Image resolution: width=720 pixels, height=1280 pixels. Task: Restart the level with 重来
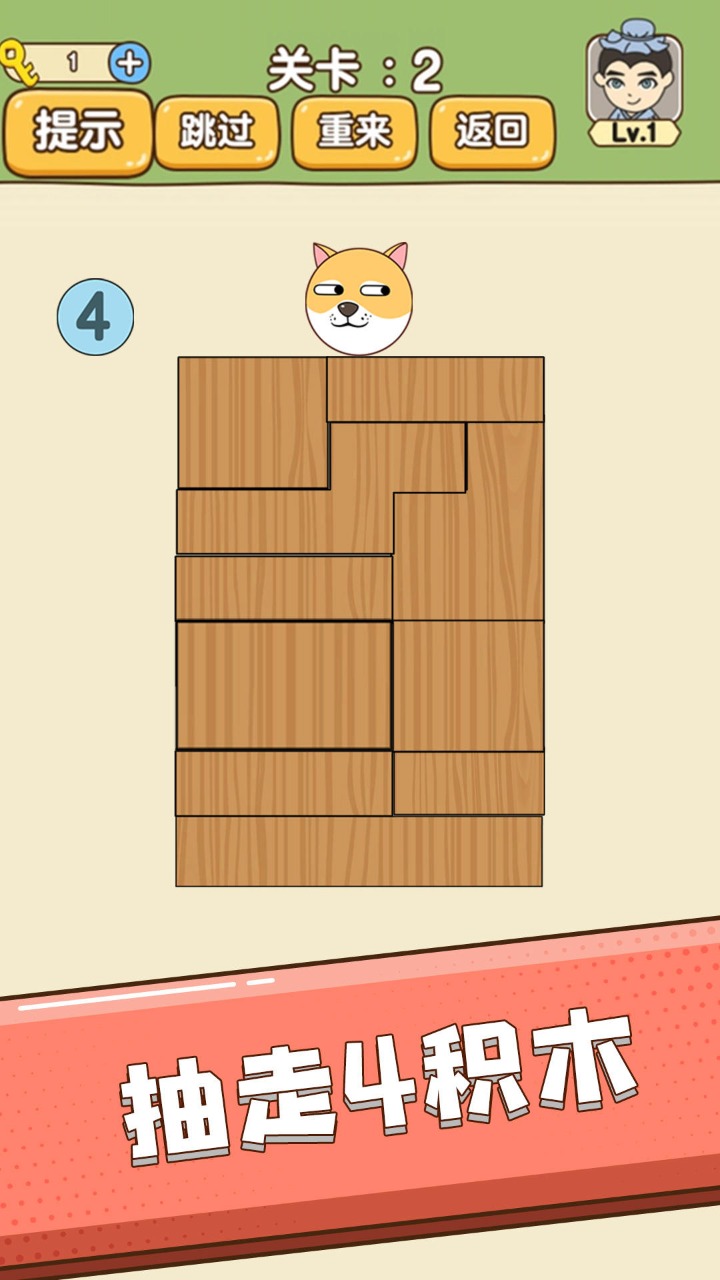(x=354, y=133)
